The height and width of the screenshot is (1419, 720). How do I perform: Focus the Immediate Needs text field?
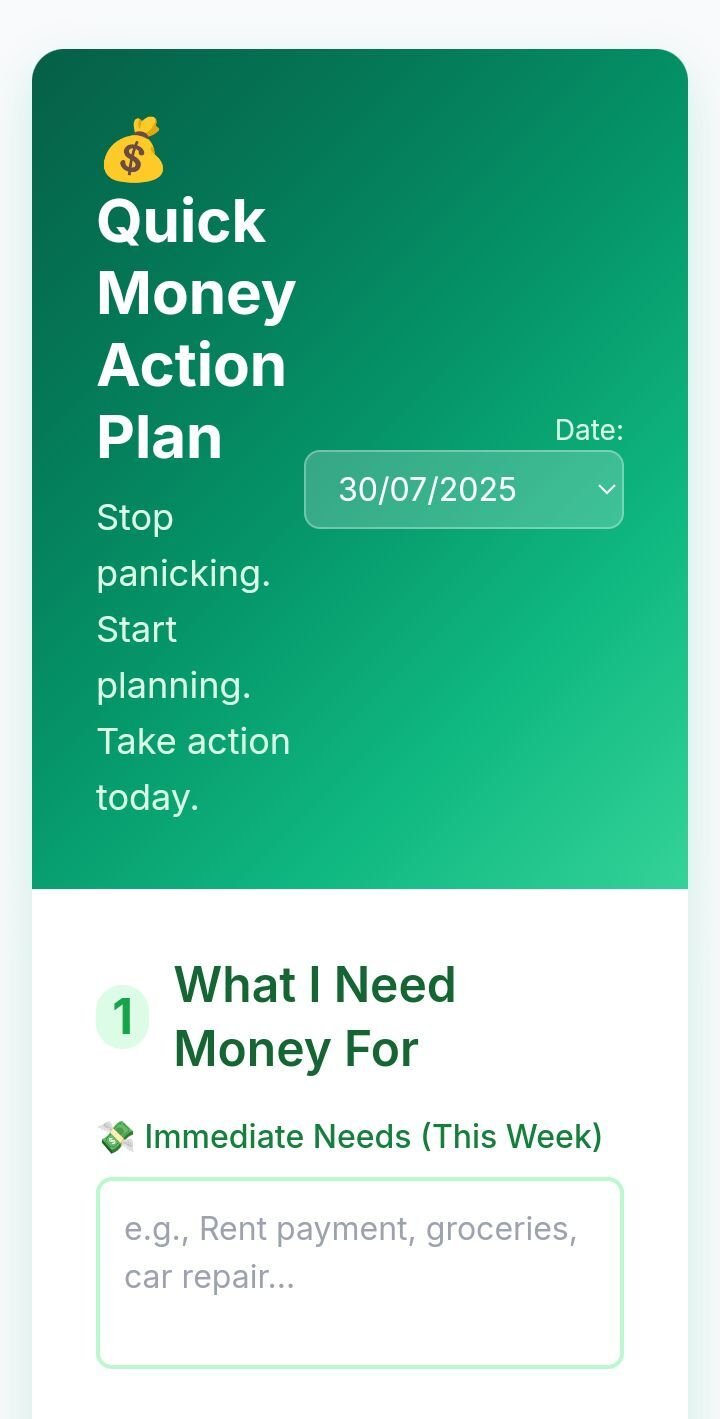[359, 1272]
